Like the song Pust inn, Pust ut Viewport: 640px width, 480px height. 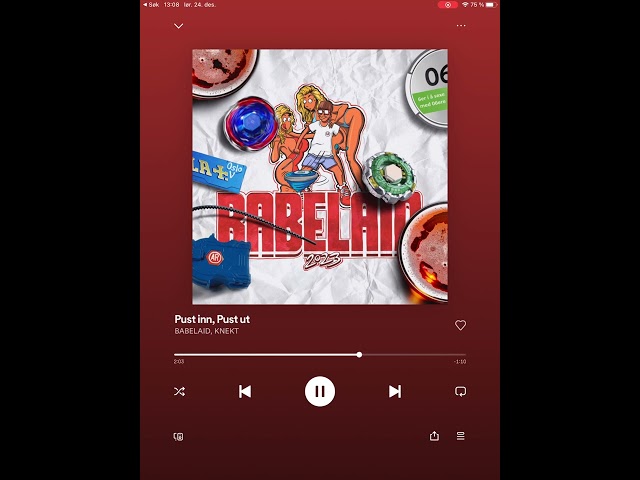(x=461, y=325)
